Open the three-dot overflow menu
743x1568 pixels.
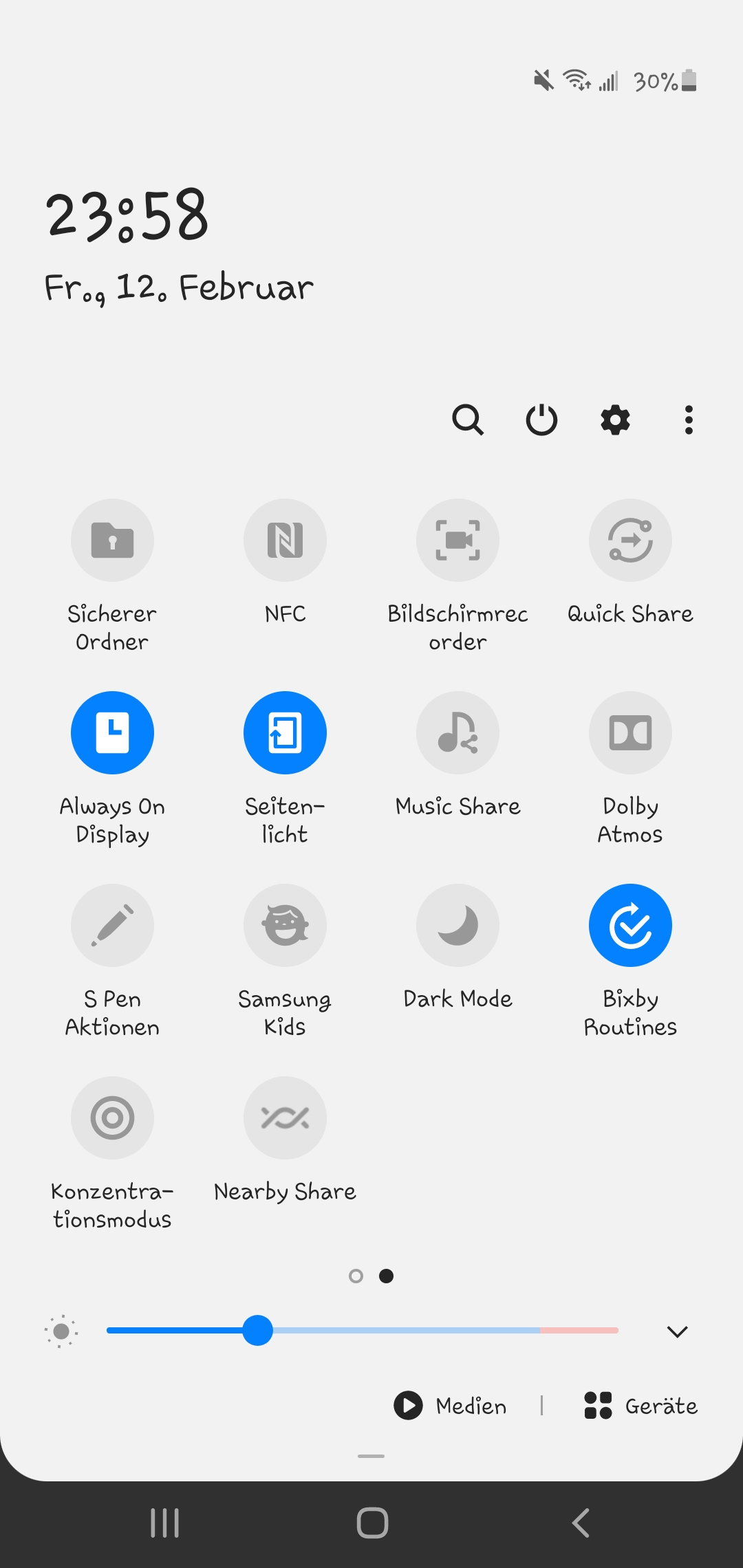[x=687, y=420]
